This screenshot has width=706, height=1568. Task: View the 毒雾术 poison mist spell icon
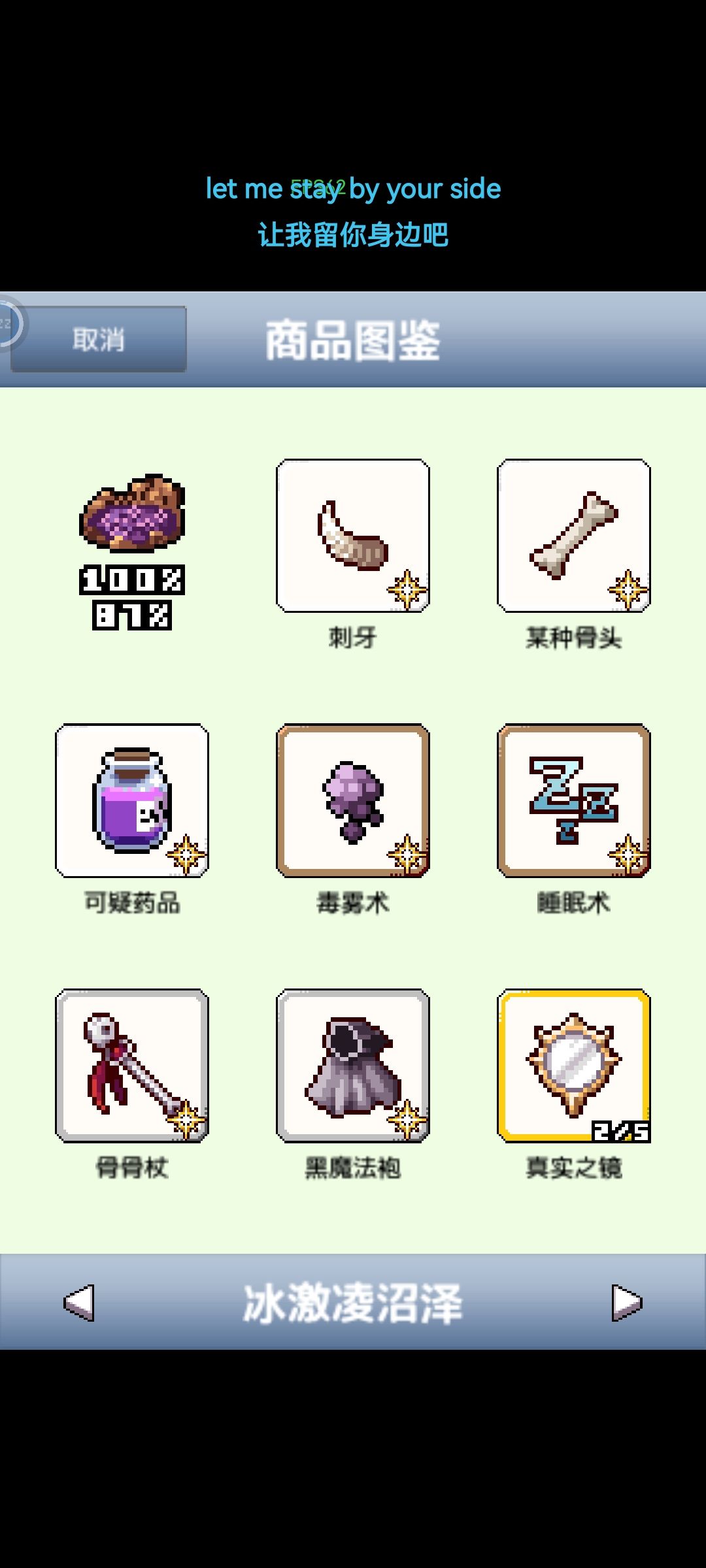point(353,804)
